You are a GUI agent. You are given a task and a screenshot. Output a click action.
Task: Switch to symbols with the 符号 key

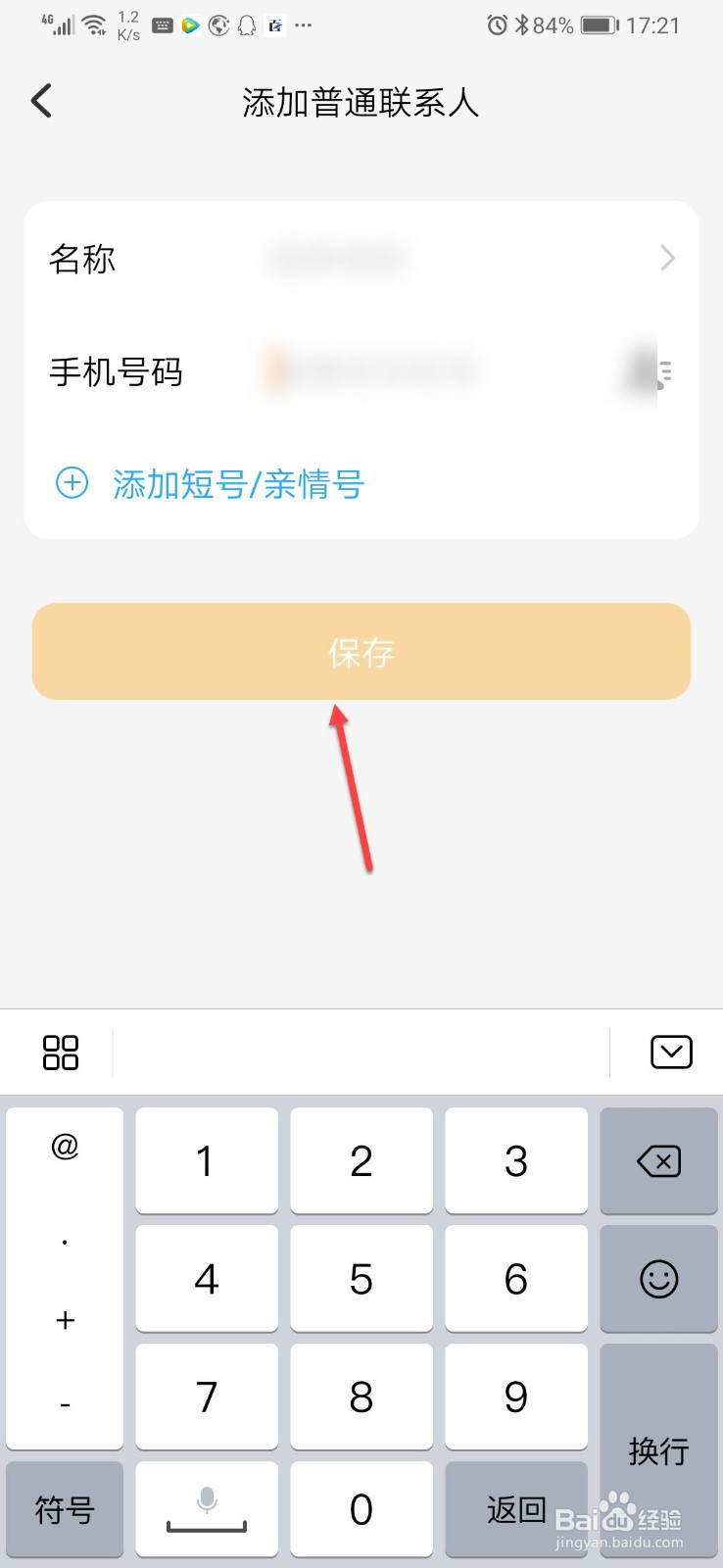[x=64, y=1509]
